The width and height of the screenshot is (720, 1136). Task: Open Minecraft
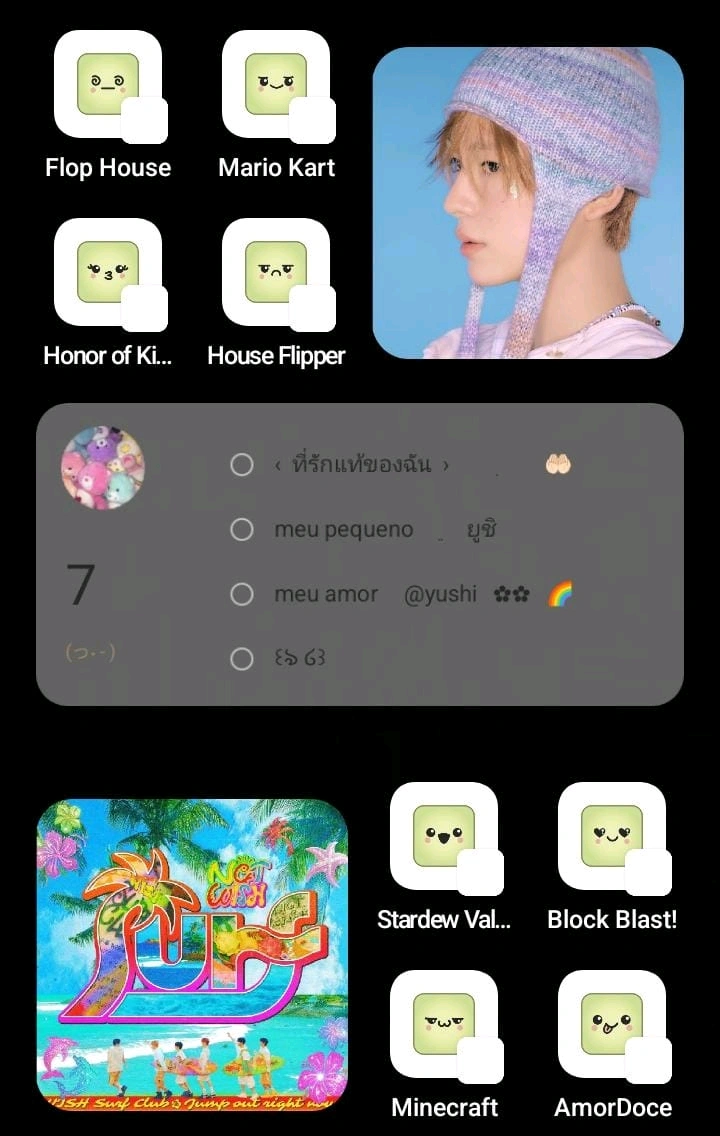pyautogui.click(x=444, y=1025)
